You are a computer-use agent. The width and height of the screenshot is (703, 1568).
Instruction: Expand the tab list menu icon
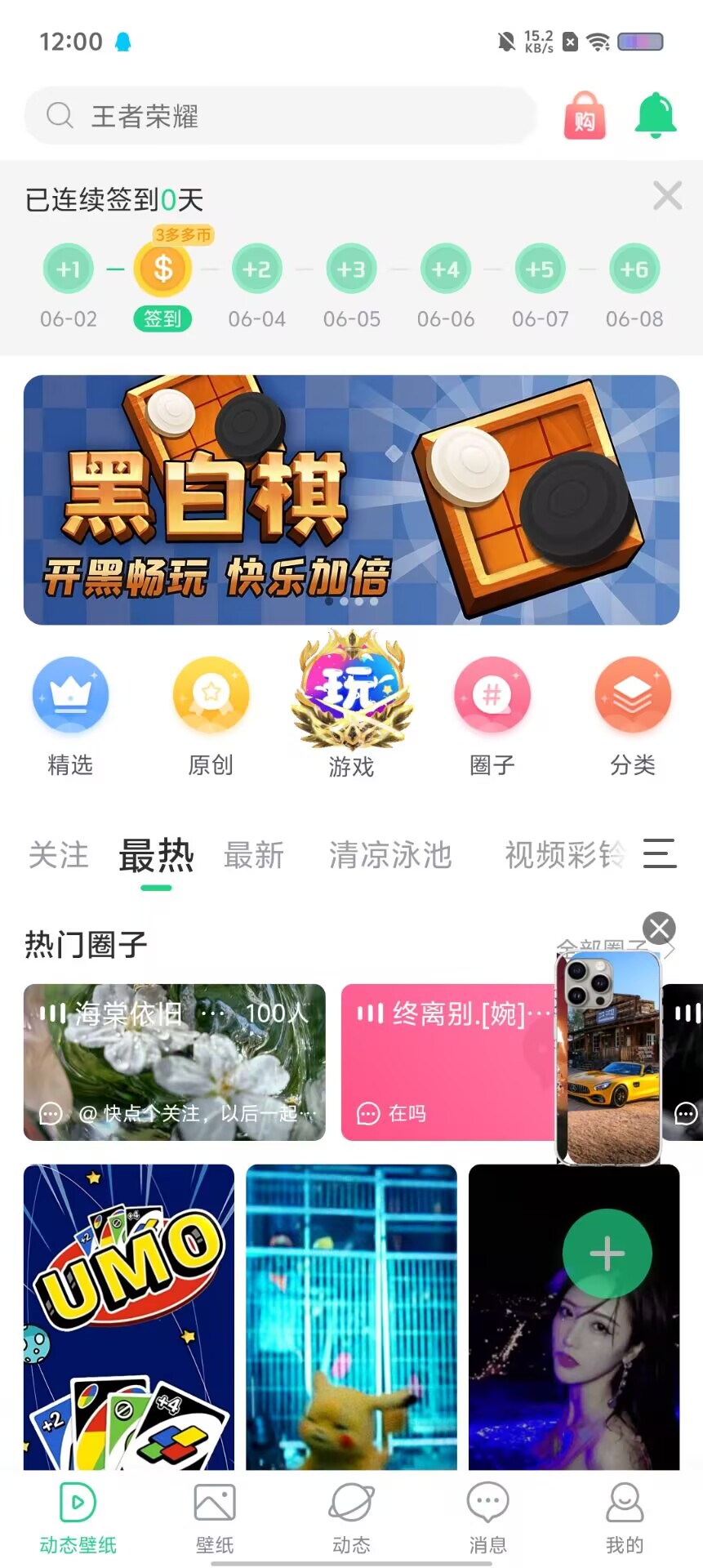660,853
